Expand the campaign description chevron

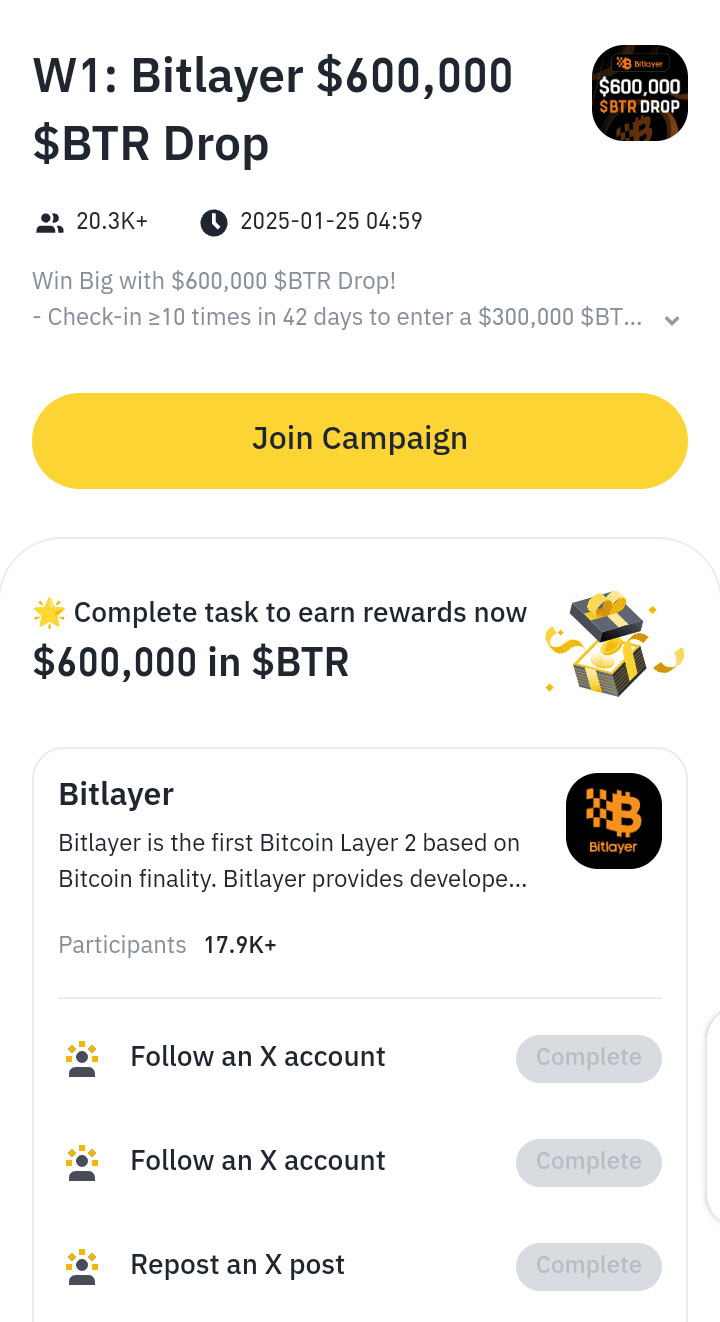point(672,320)
